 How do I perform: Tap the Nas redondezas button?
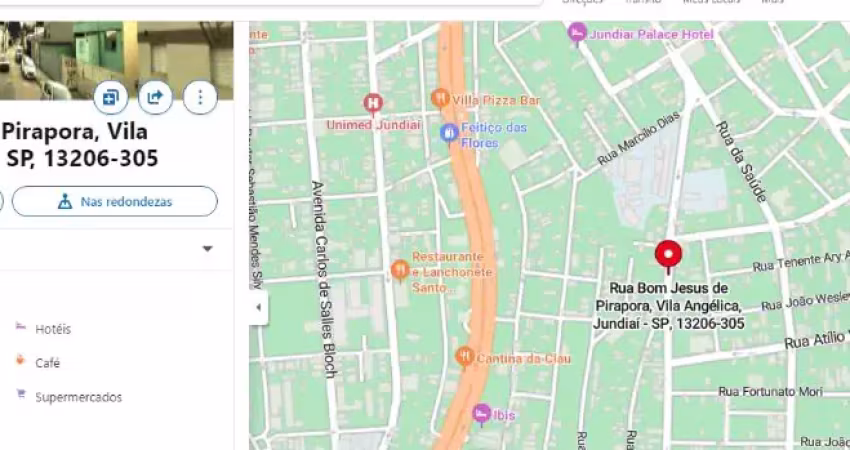[x=114, y=201]
